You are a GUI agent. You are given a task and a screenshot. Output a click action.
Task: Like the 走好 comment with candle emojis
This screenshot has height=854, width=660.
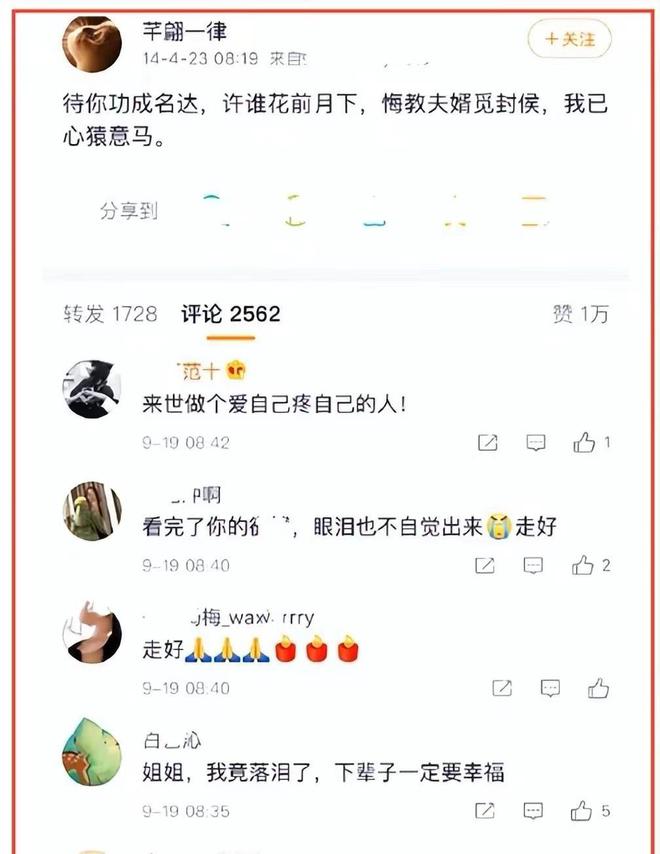[598, 688]
